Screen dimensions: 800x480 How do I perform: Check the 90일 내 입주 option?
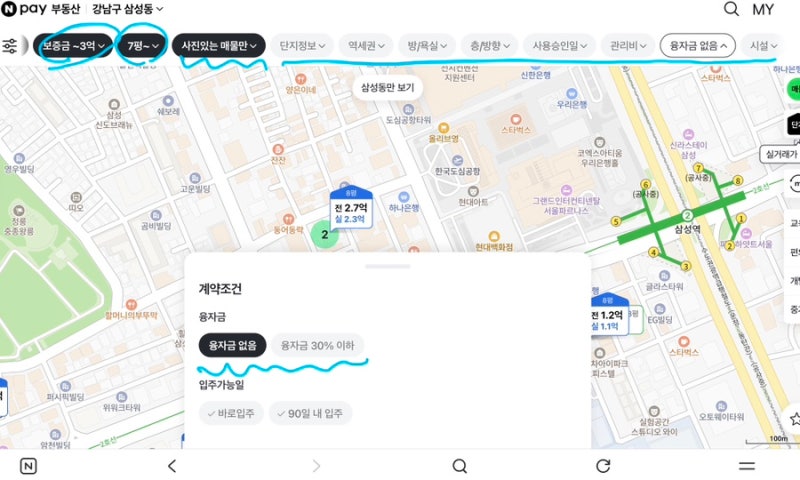tap(310, 413)
